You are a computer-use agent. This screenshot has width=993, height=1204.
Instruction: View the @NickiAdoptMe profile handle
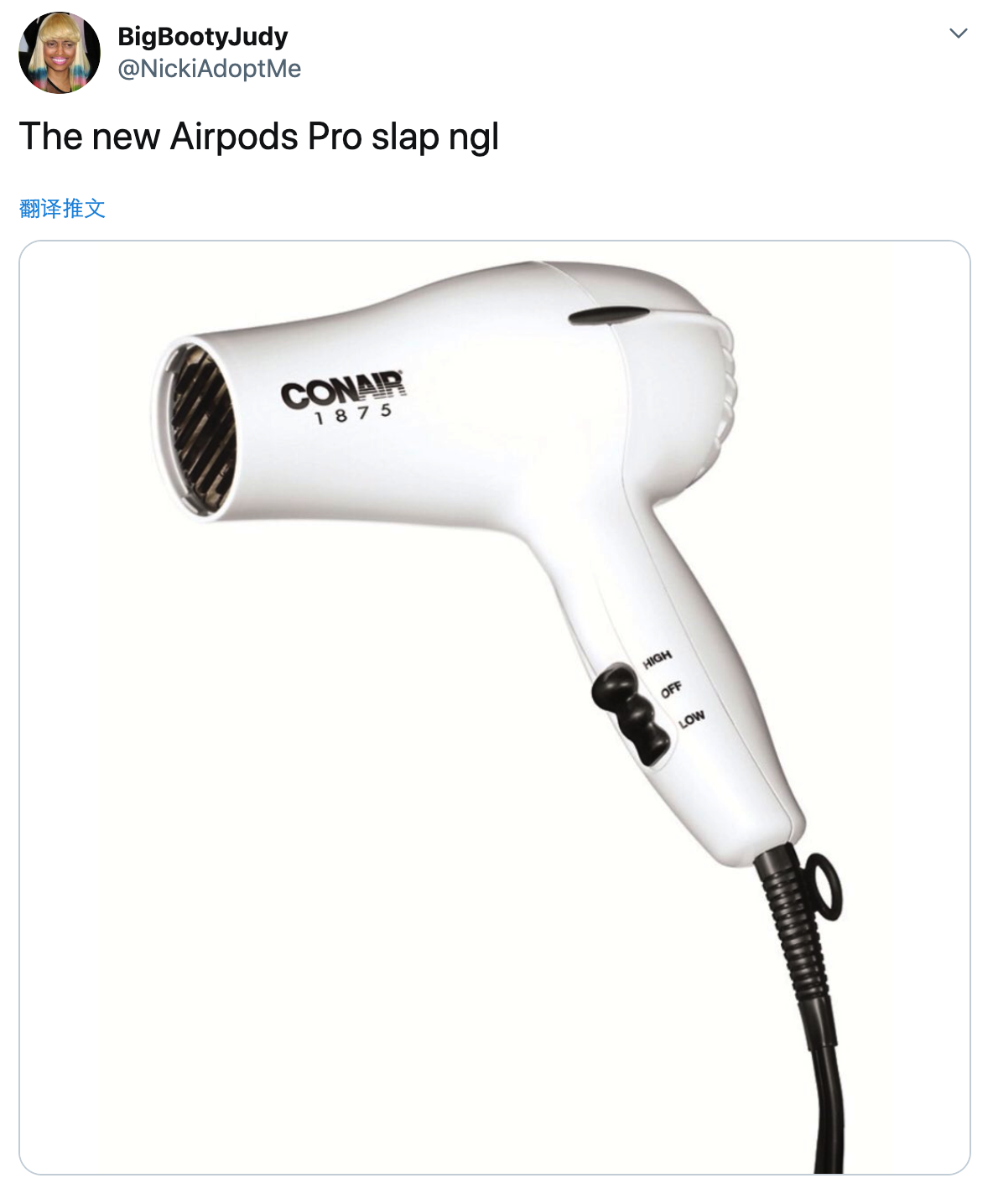pos(209,69)
